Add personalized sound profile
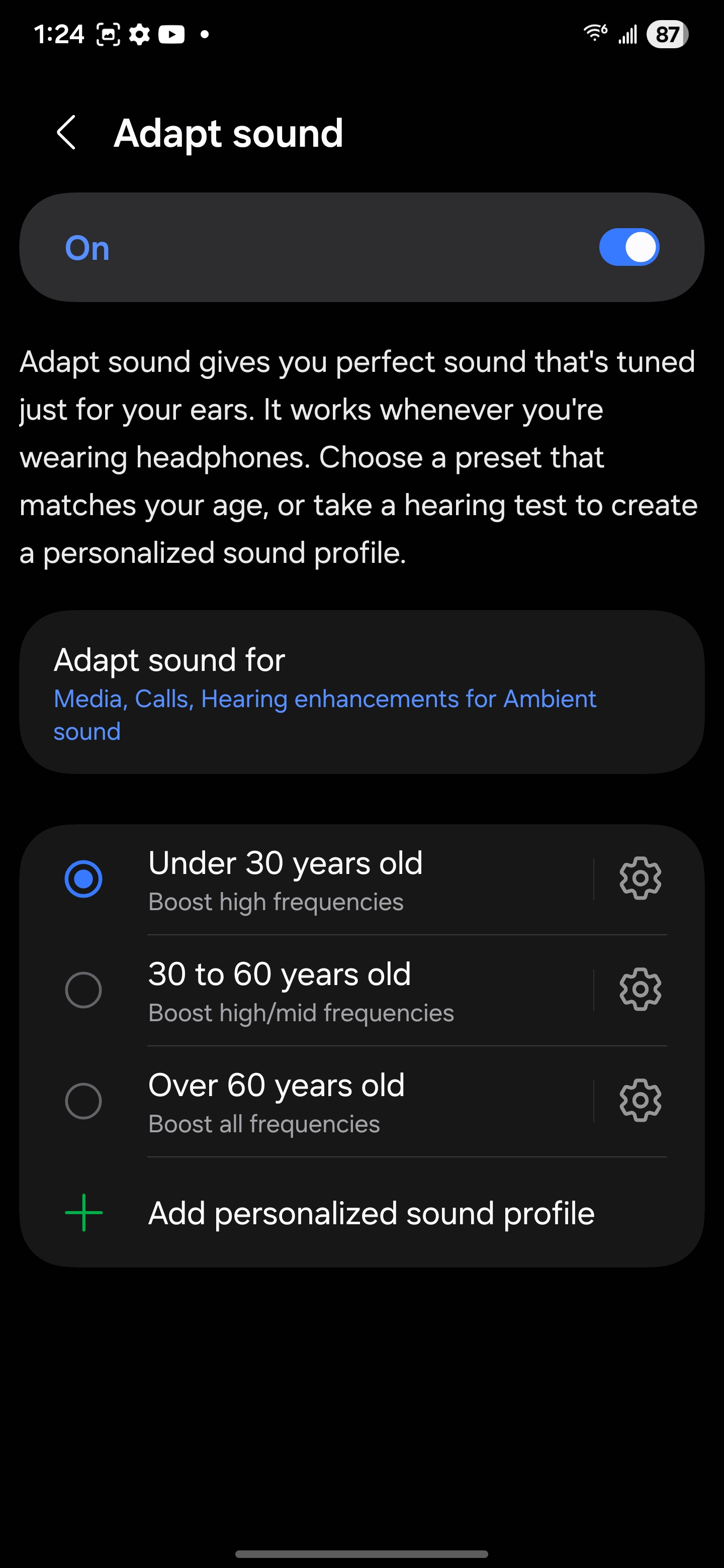 coord(372,1212)
